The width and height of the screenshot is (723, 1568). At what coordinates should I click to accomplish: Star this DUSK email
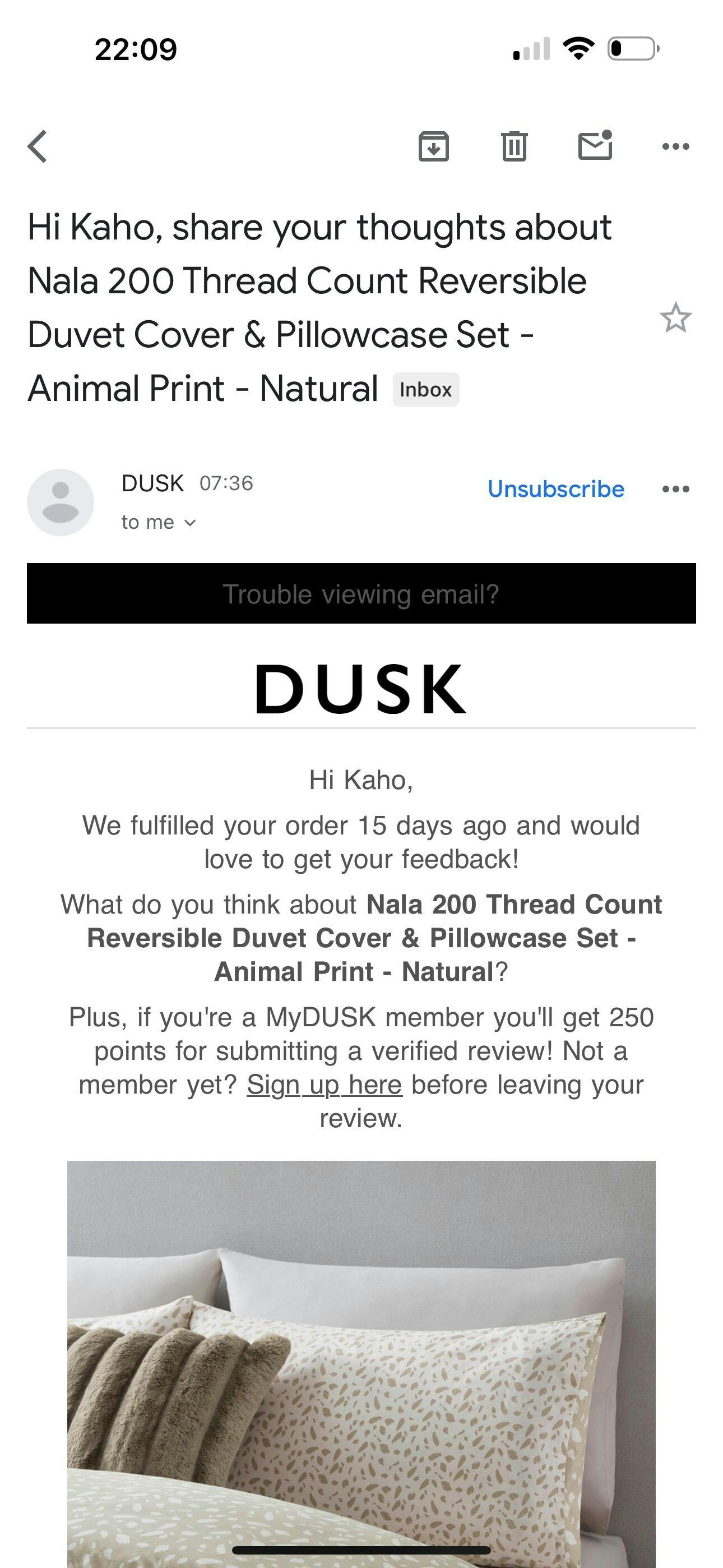click(675, 318)
